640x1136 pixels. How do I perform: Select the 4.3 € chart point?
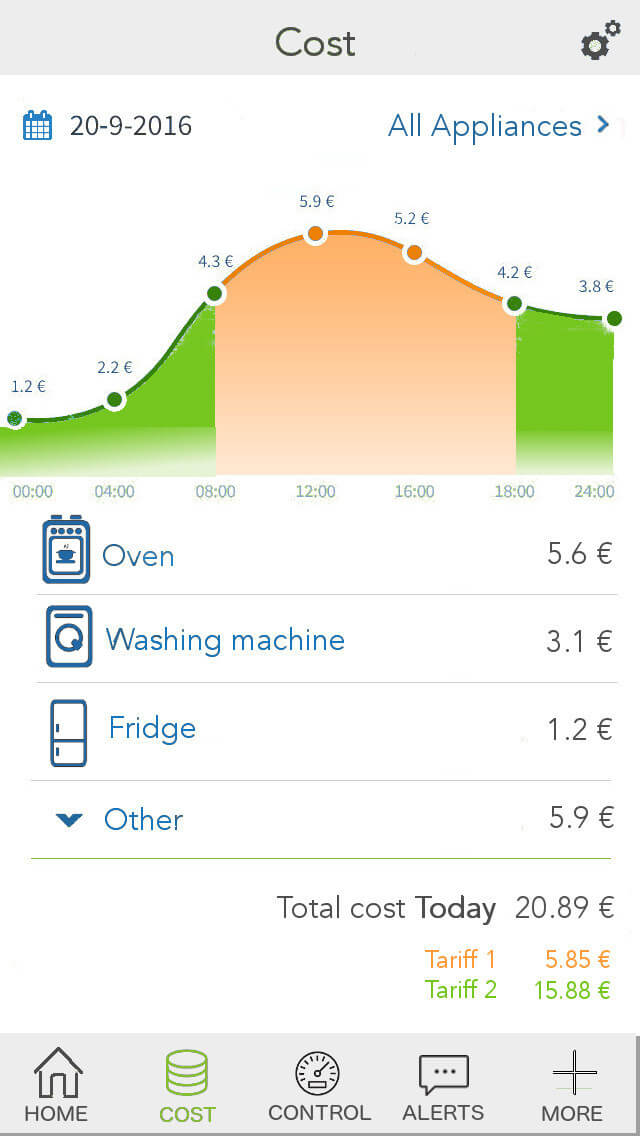point(215,294)
